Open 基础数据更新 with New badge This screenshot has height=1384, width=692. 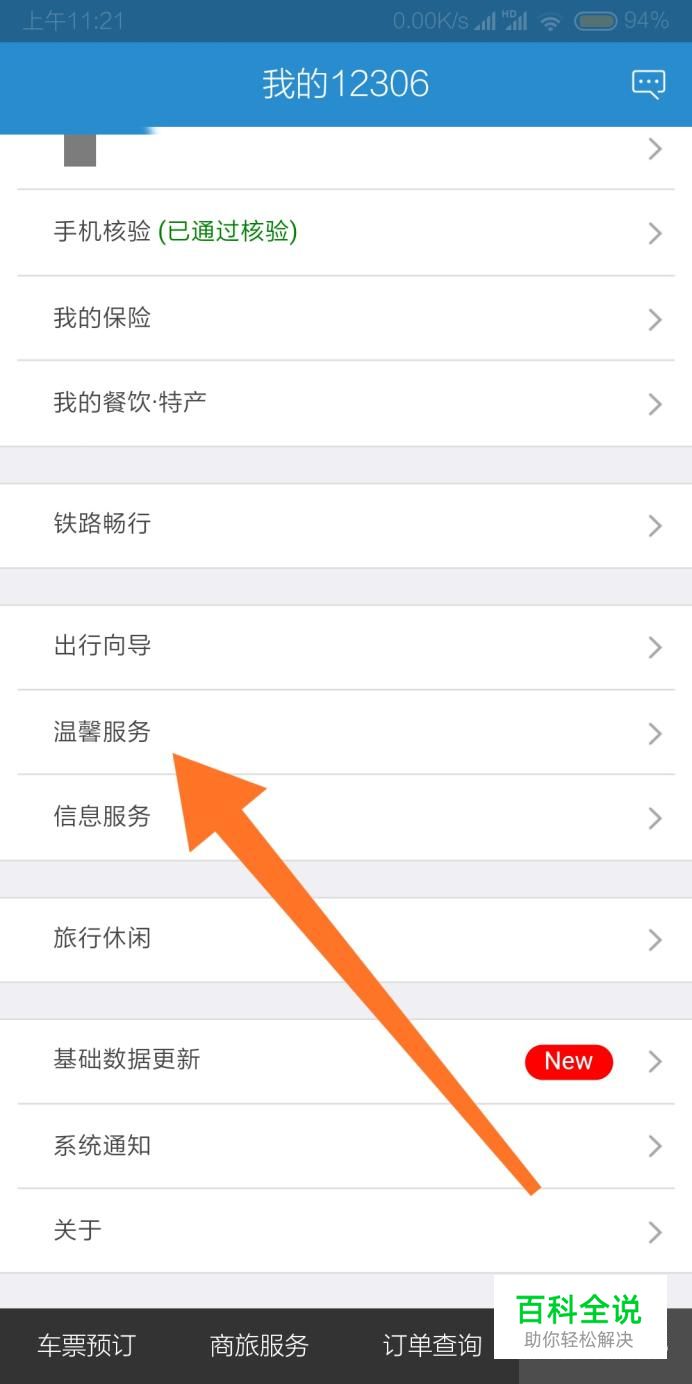coord(346,1061)
